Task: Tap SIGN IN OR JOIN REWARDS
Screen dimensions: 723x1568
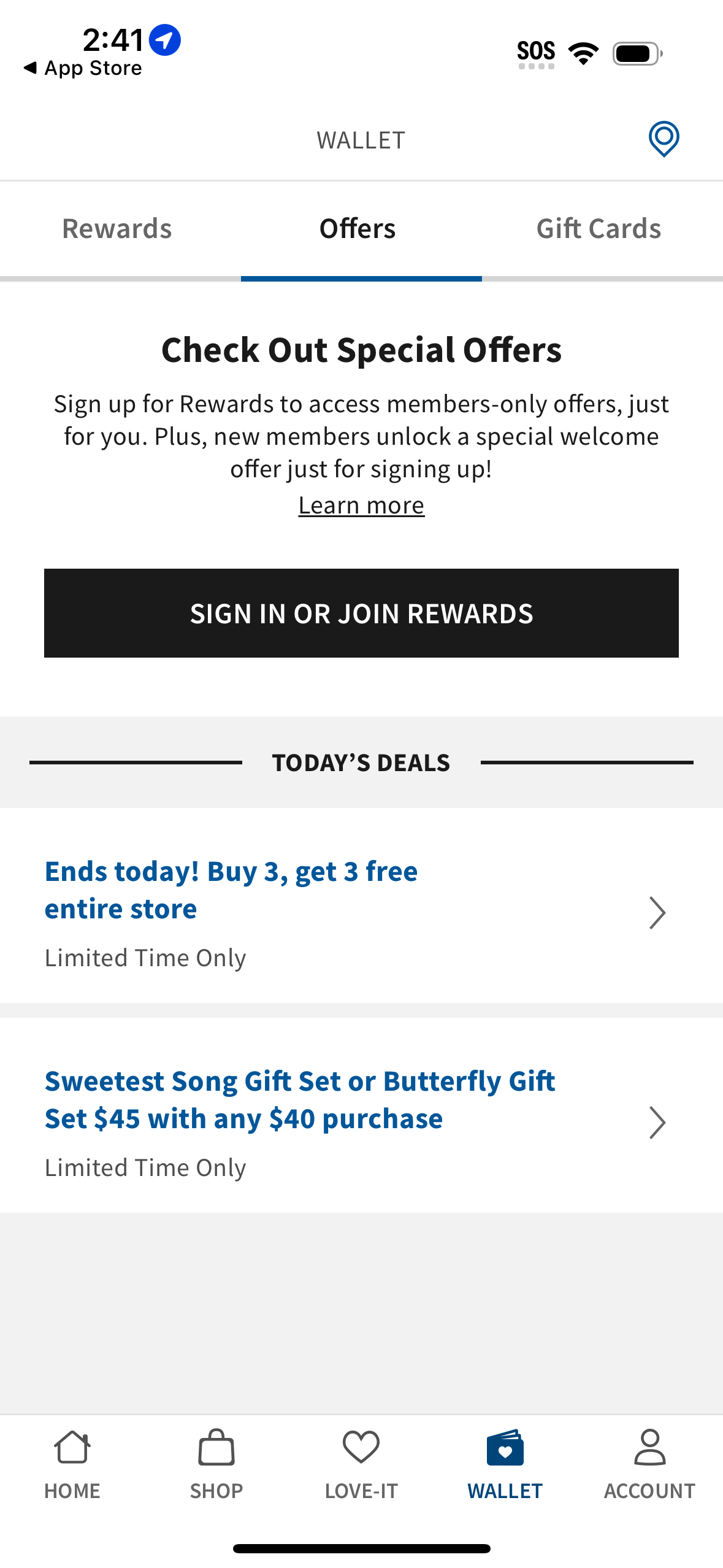Action: coord(361,612)
